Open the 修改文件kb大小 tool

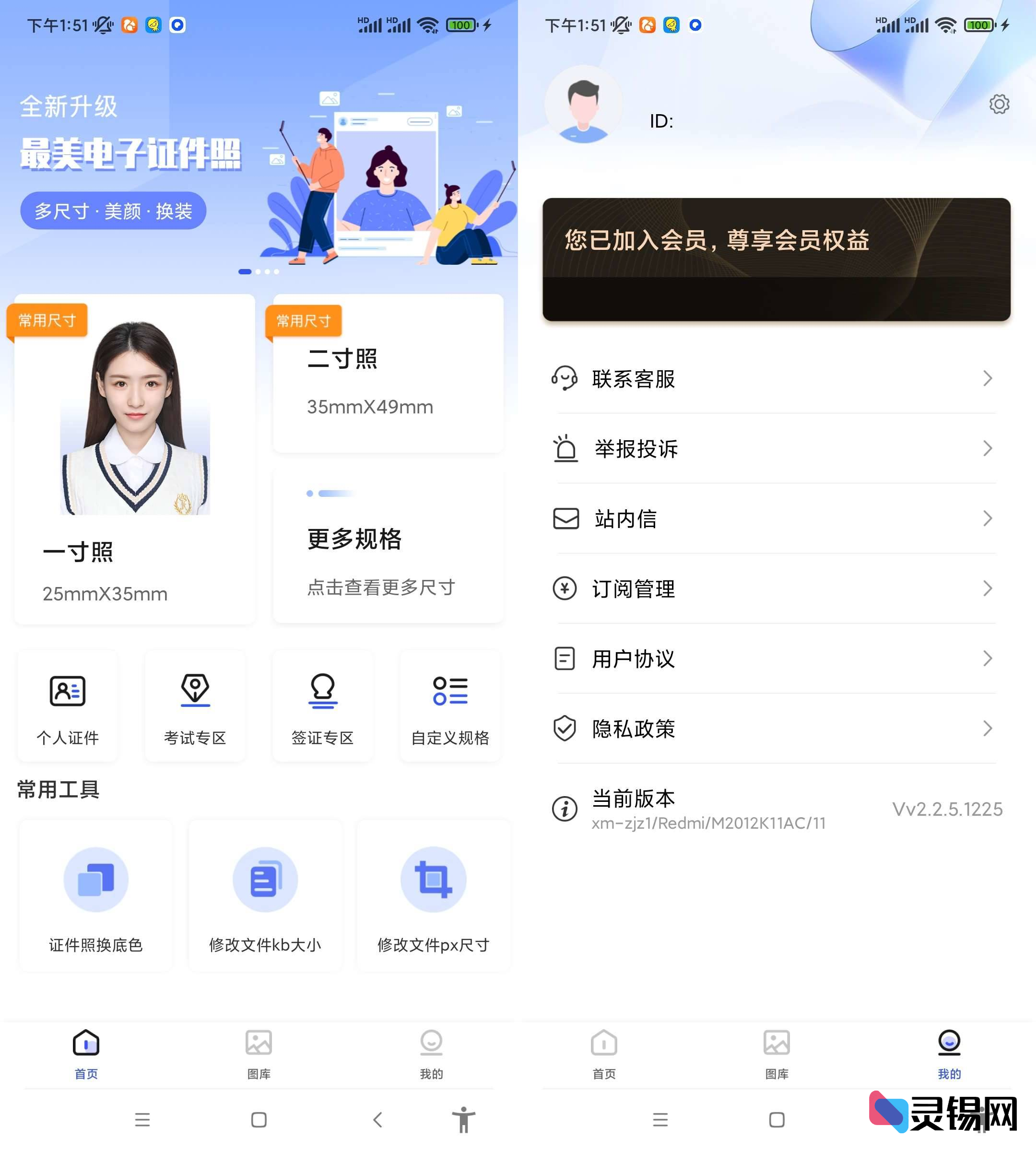click(x=265, y=896)
